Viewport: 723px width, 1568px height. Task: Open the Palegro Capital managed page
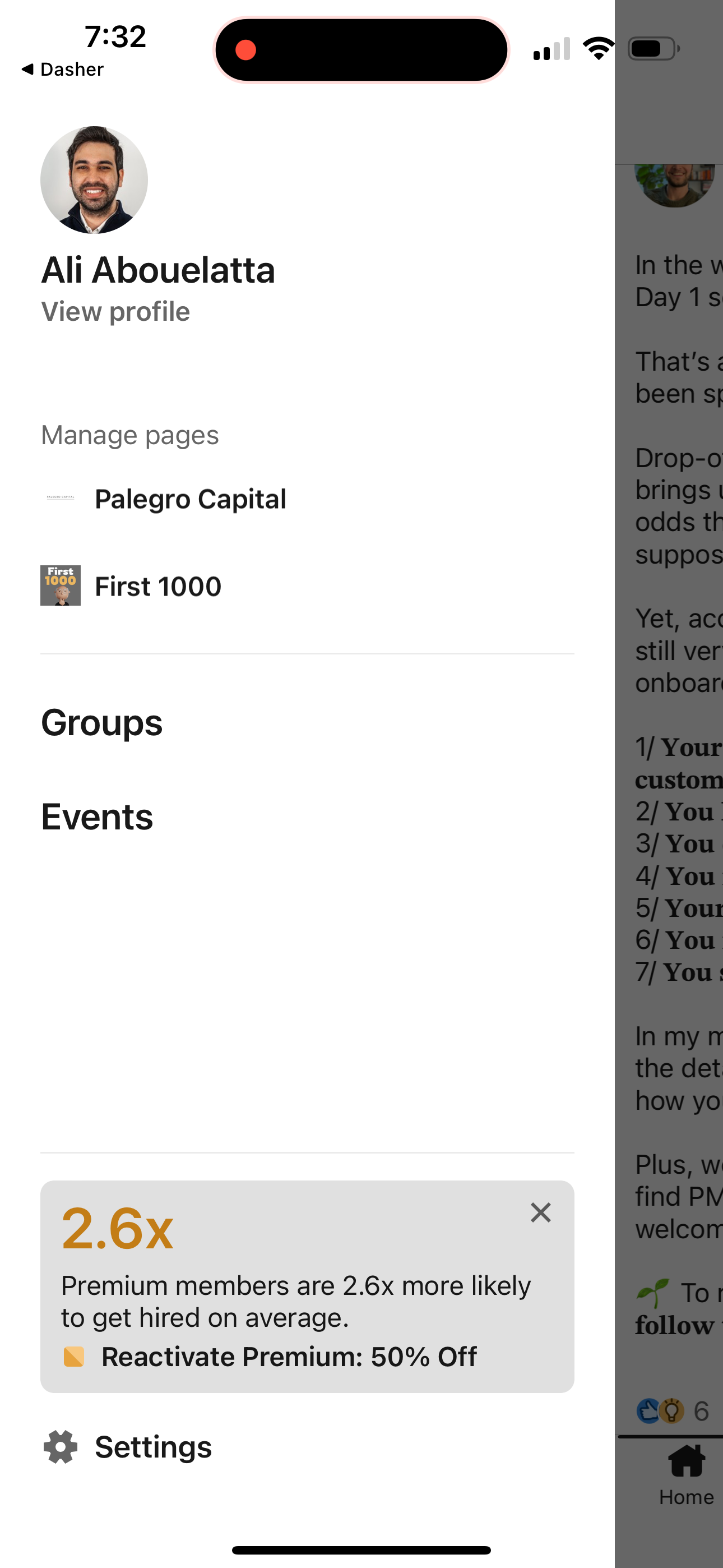tap(191, 498)
